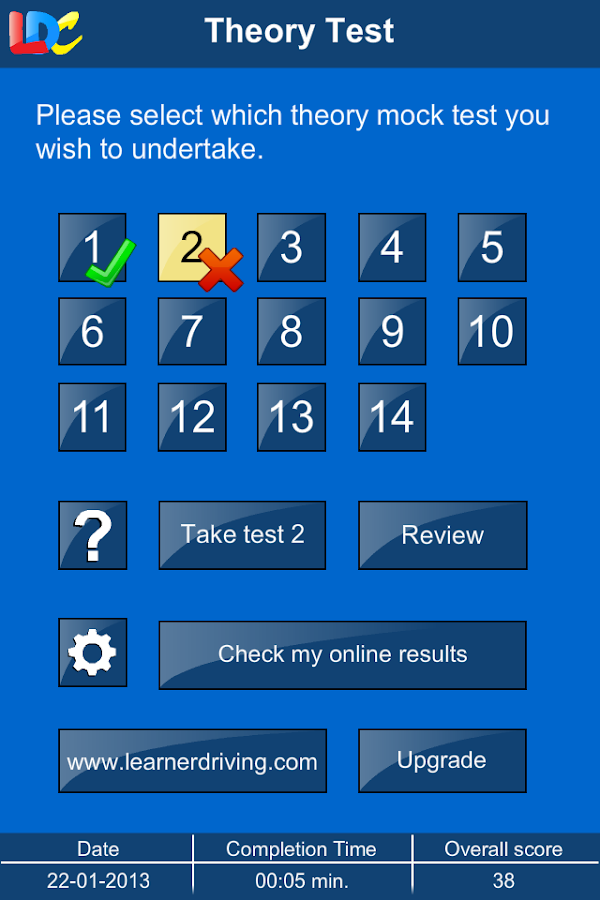Screen dimensions: 600x900
Task: Pick mock test 10
Action: (x=492, y=331)
